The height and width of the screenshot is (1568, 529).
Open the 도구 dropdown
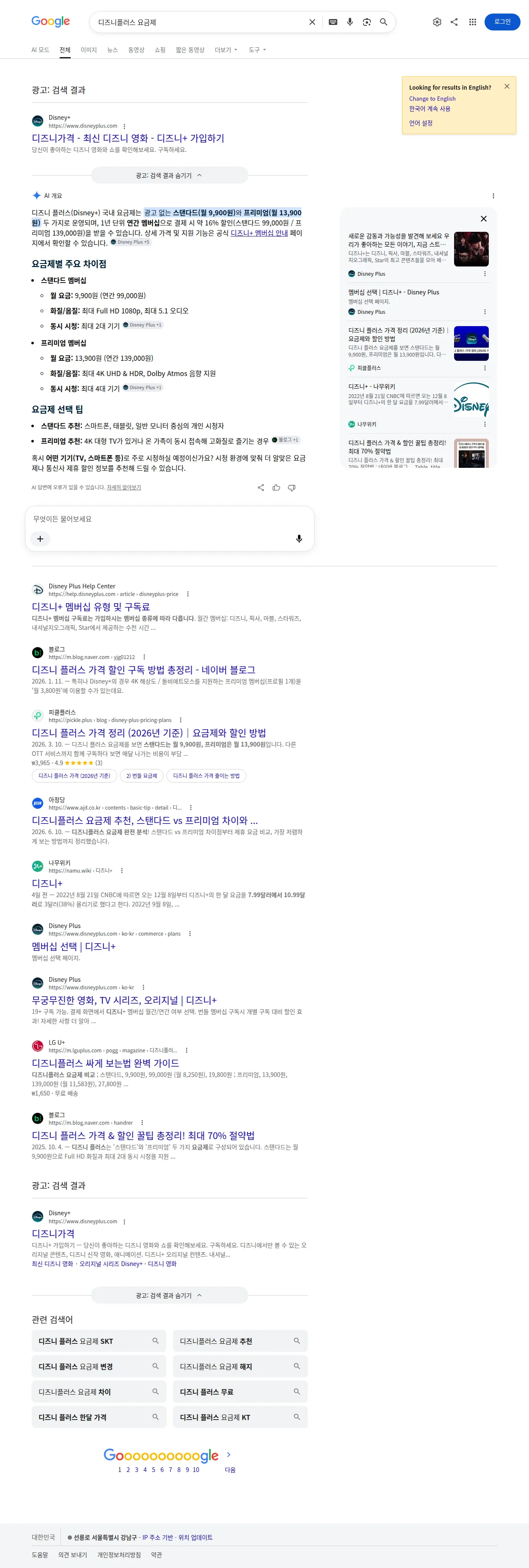pyautogui.click(x=257, y=50)
